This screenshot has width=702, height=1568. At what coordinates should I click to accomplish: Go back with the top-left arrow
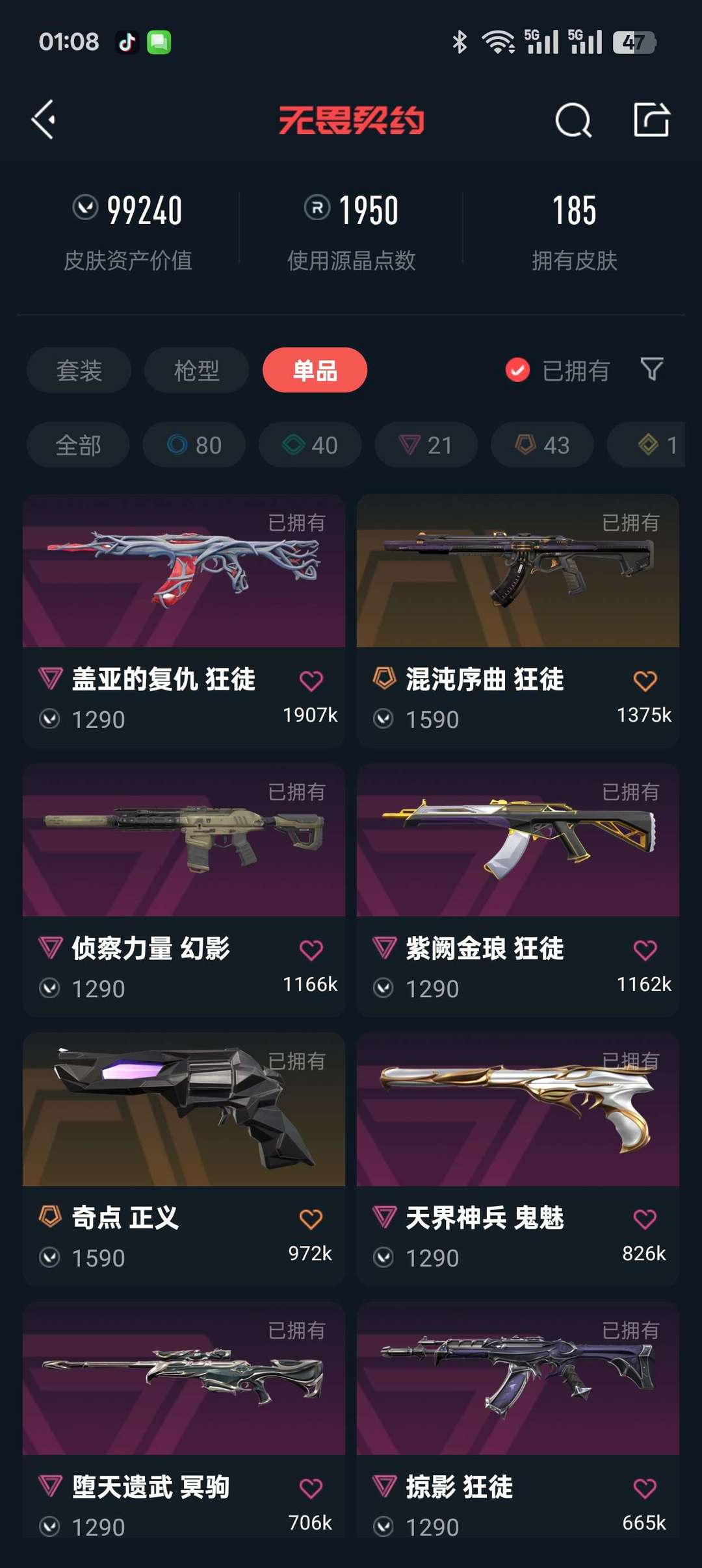(x=44, y=120)
